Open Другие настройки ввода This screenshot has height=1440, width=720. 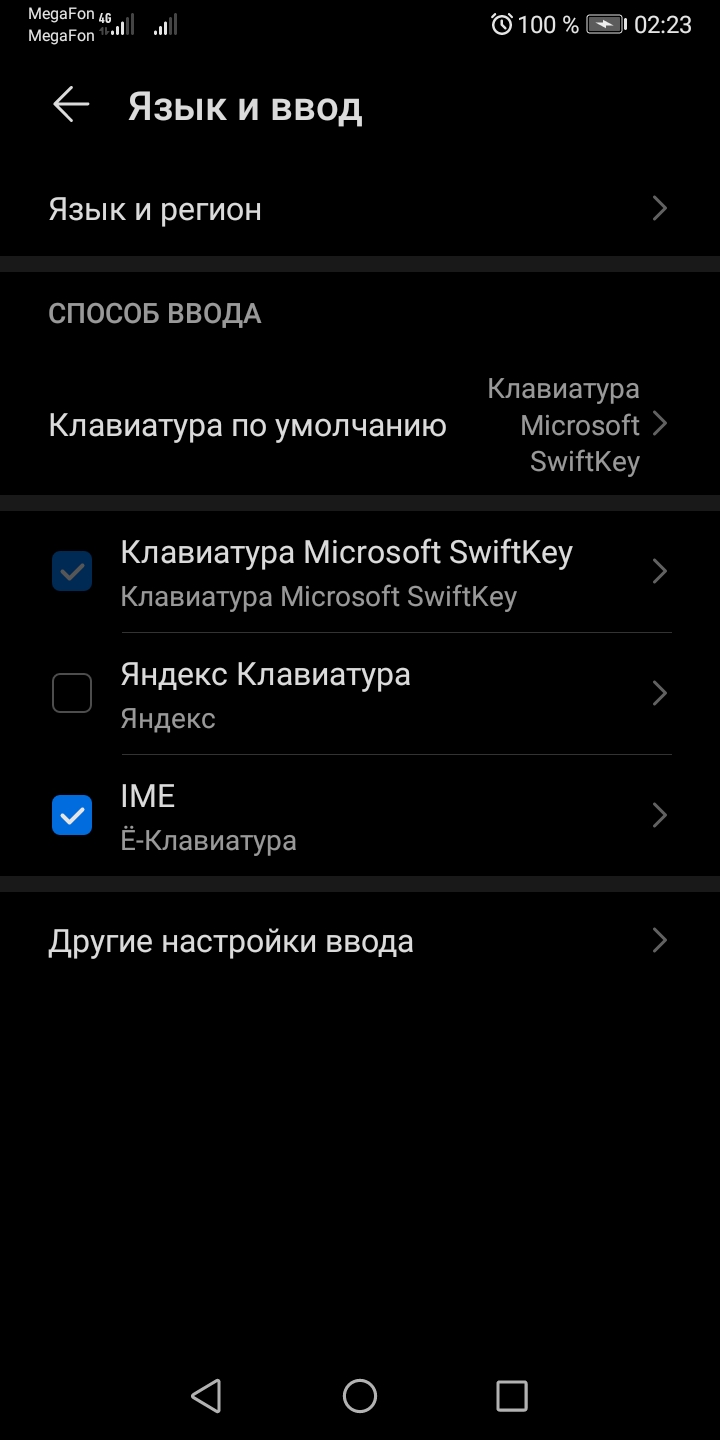[x=360, y=941]
